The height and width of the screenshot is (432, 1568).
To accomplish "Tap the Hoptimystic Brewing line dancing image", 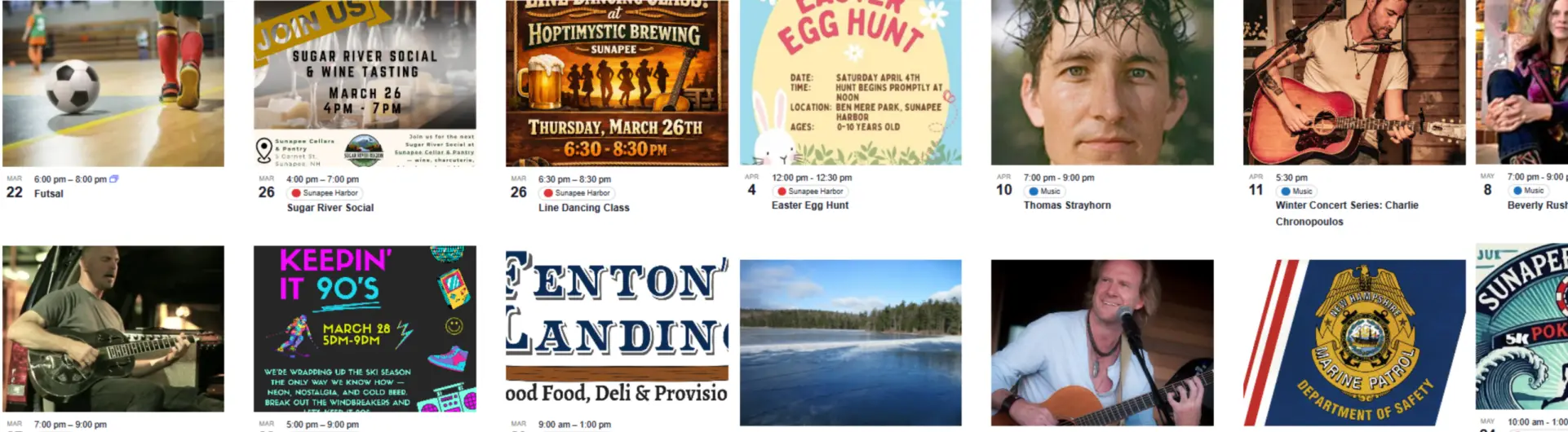I will (616, 82).
